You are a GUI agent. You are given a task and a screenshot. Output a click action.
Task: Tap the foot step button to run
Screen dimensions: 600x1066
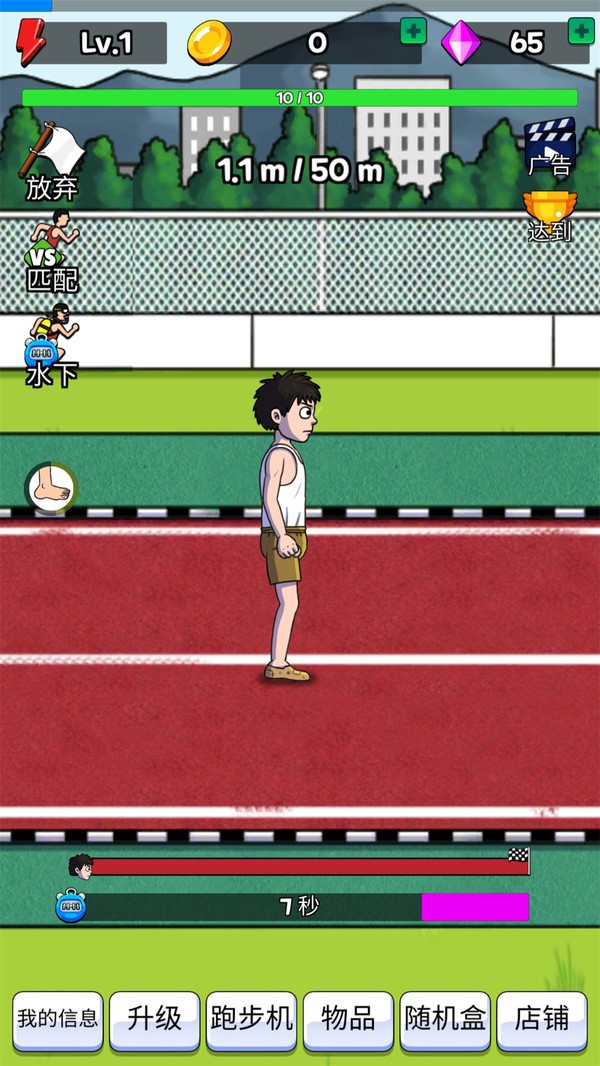point(50,487)
